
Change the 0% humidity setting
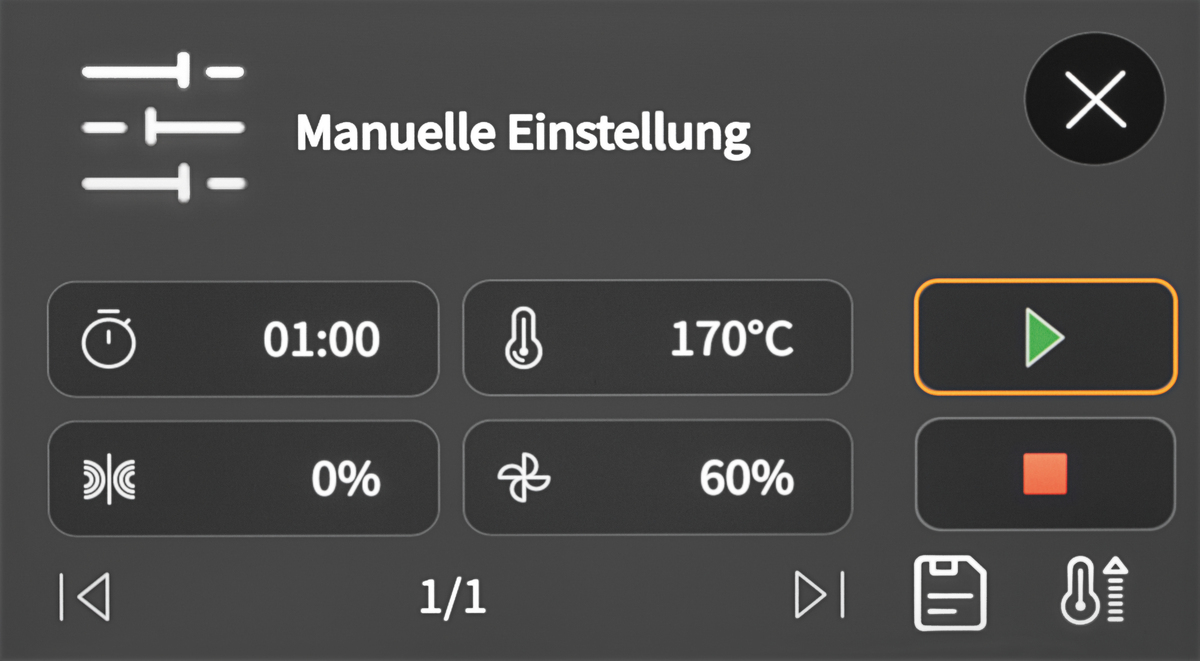point(243,478)
